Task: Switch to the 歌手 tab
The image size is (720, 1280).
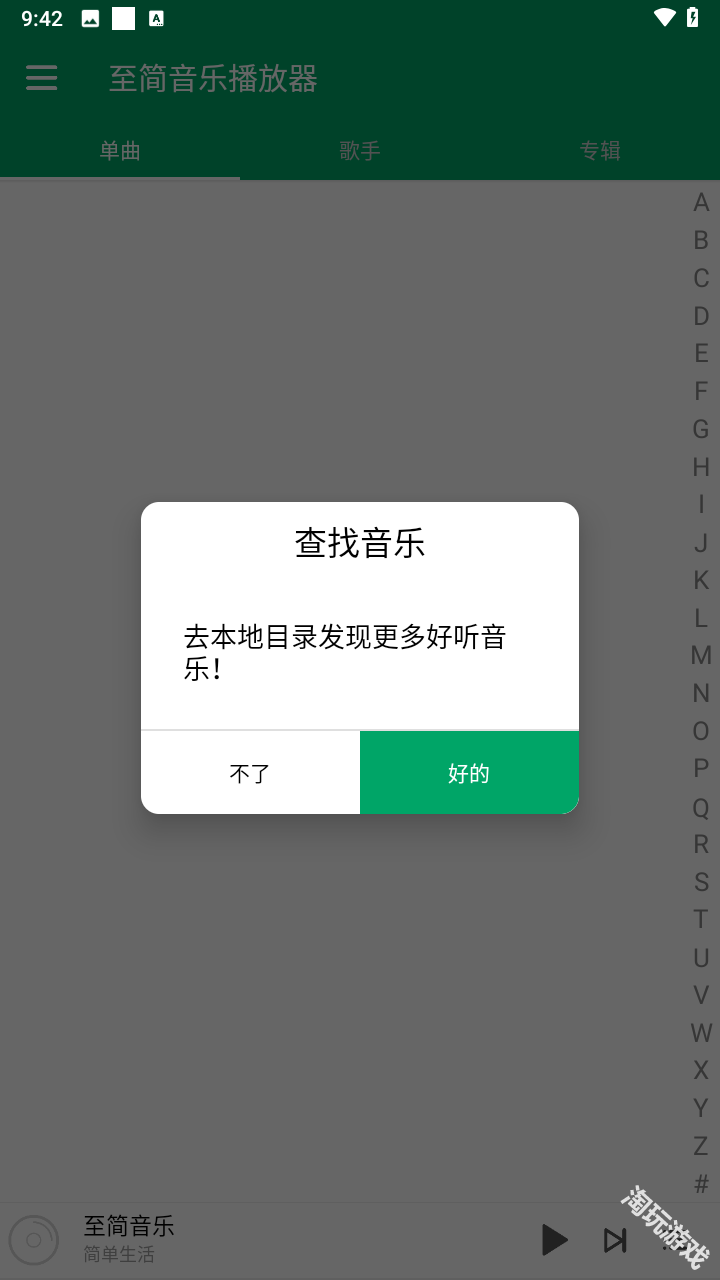Action: pos(360,150)
